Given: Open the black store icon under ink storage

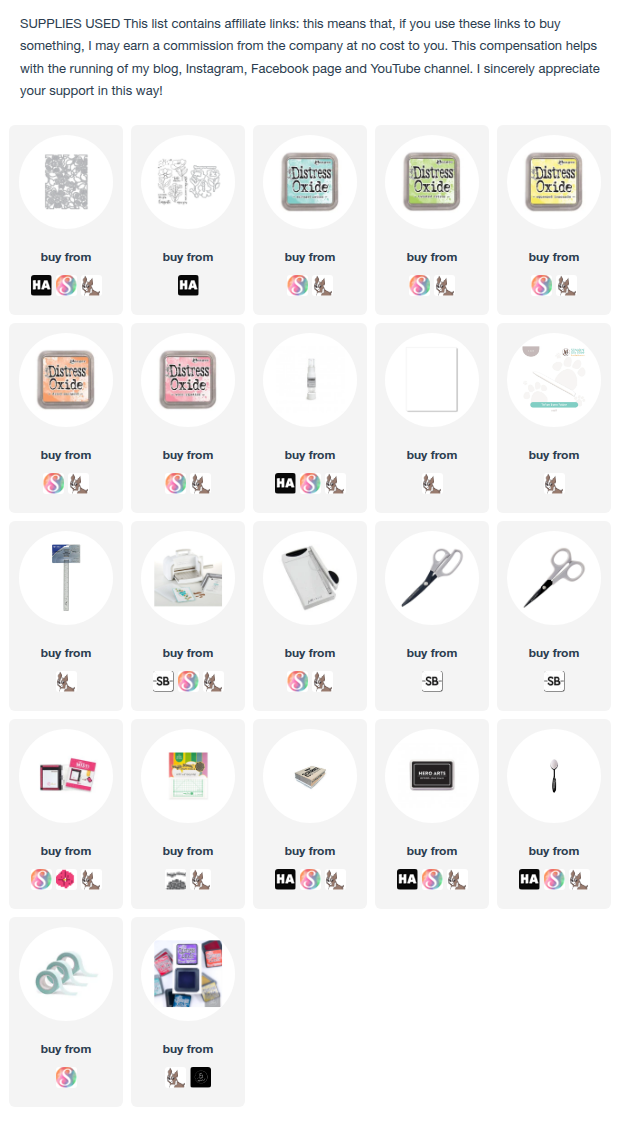Looking at the screenshot, I should click(x=200, y=1078).
